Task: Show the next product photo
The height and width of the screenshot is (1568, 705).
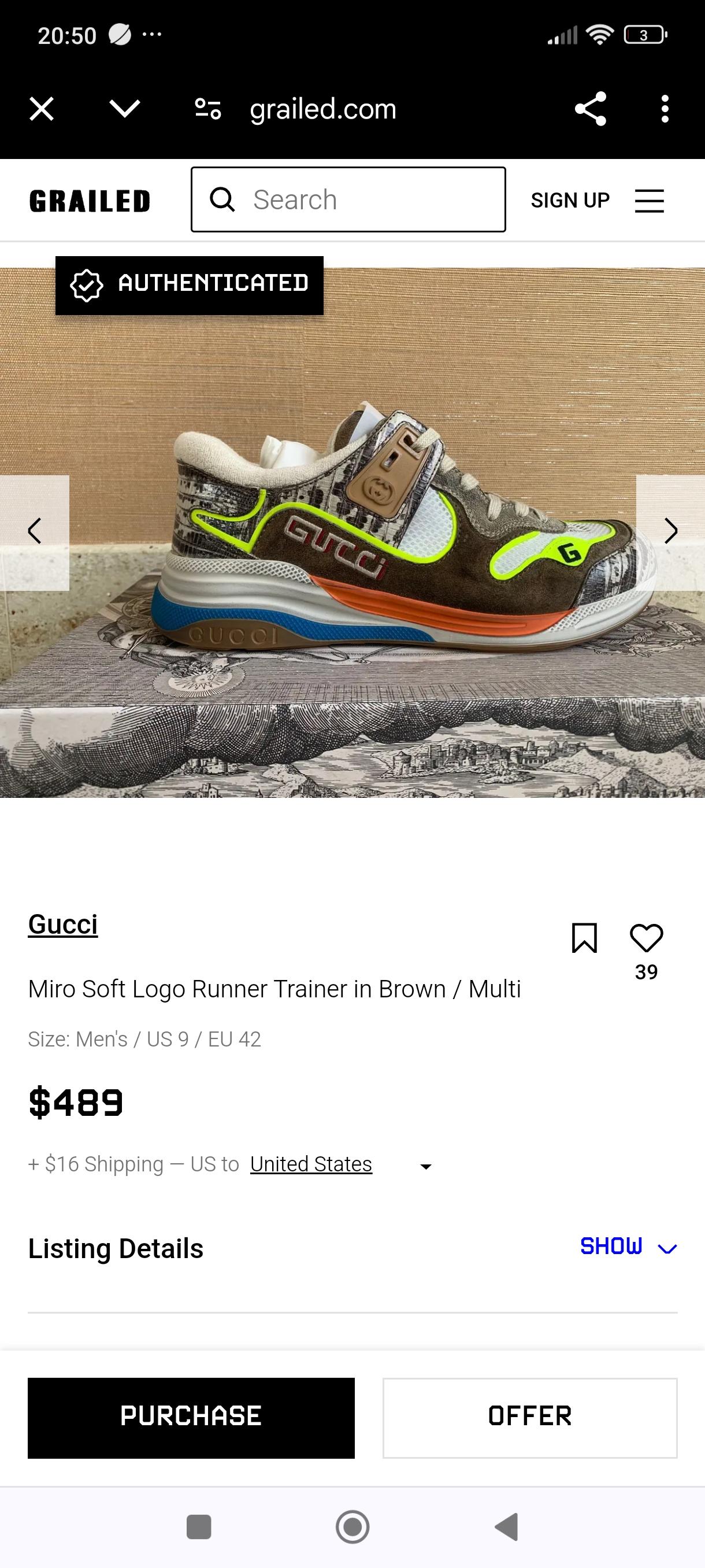Action: 670,532
